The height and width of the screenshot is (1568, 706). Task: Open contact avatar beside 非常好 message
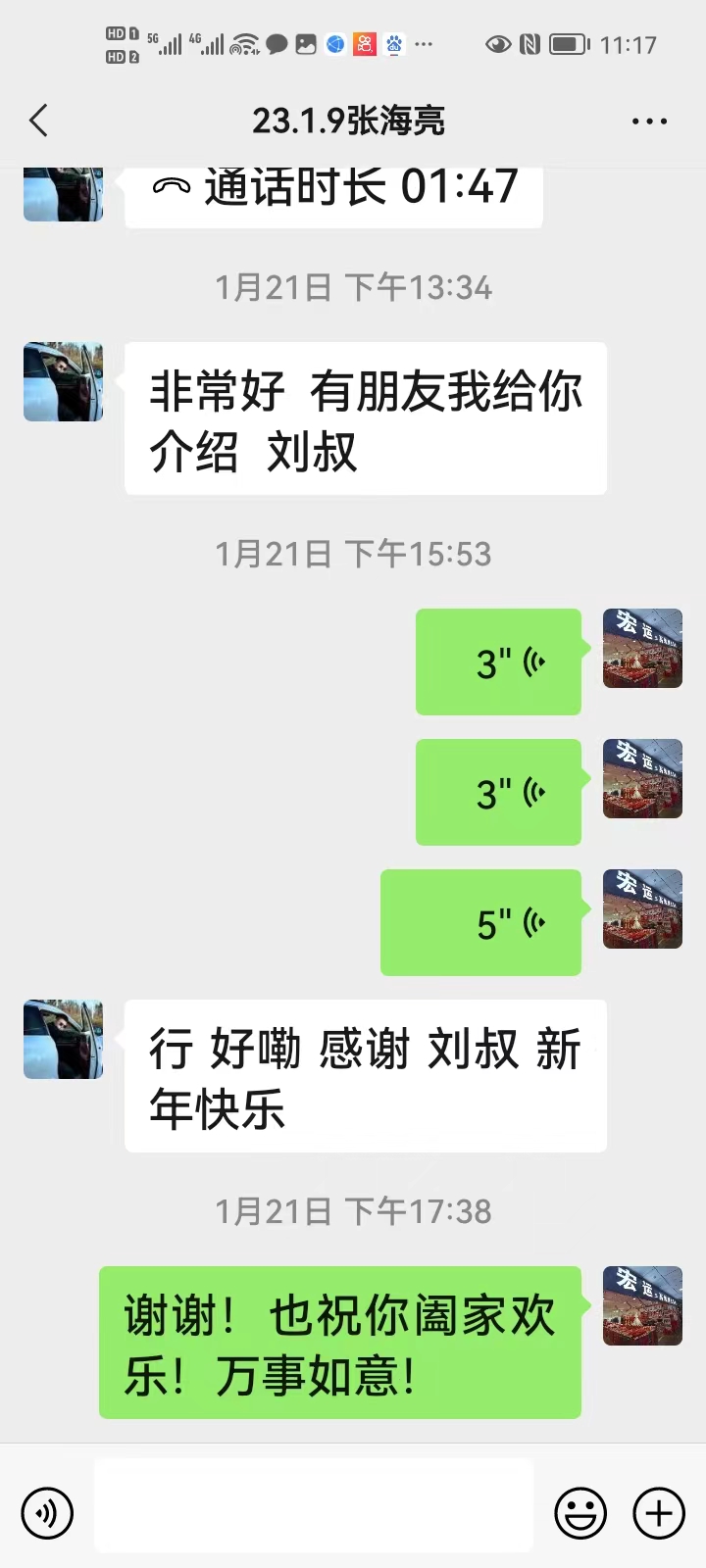coord(64,382)
